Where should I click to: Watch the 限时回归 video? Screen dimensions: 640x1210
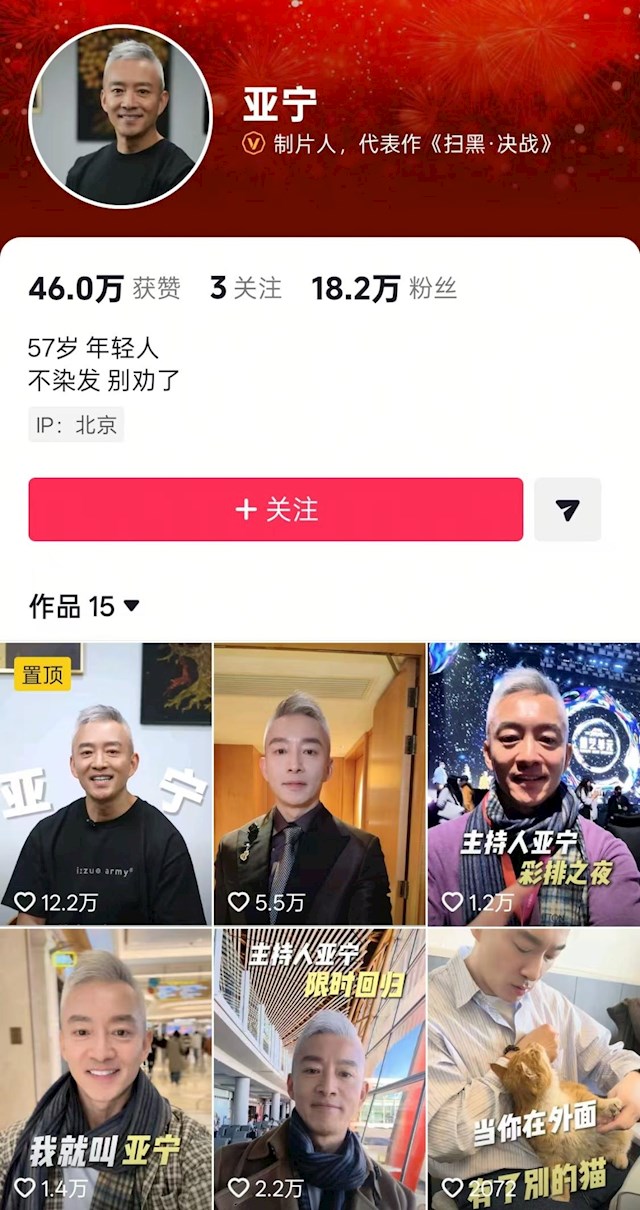point(319,1068)
